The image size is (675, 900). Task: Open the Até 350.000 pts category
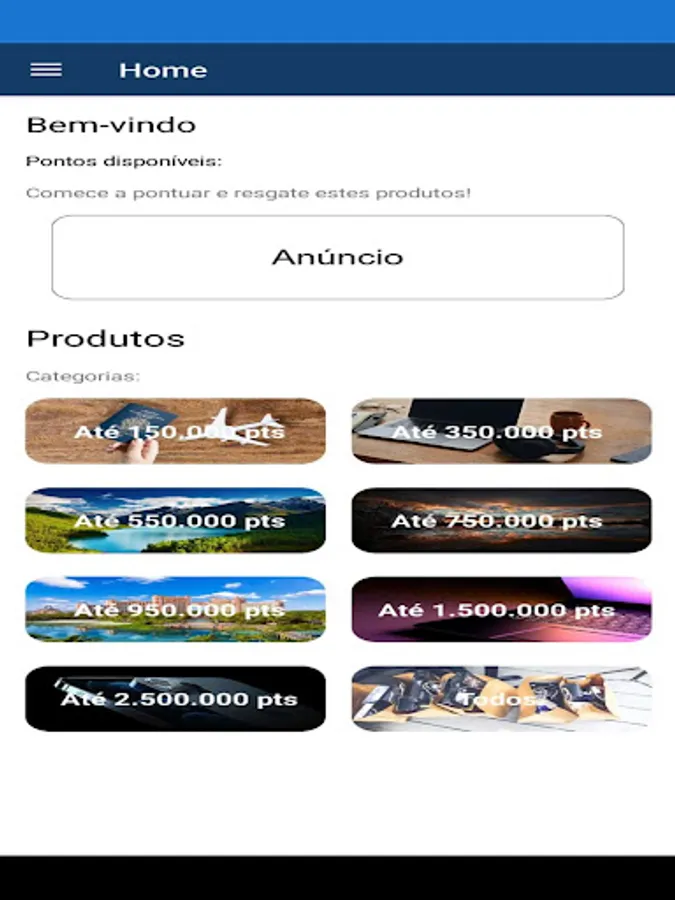pyautogui.click(x=501, y=431)
